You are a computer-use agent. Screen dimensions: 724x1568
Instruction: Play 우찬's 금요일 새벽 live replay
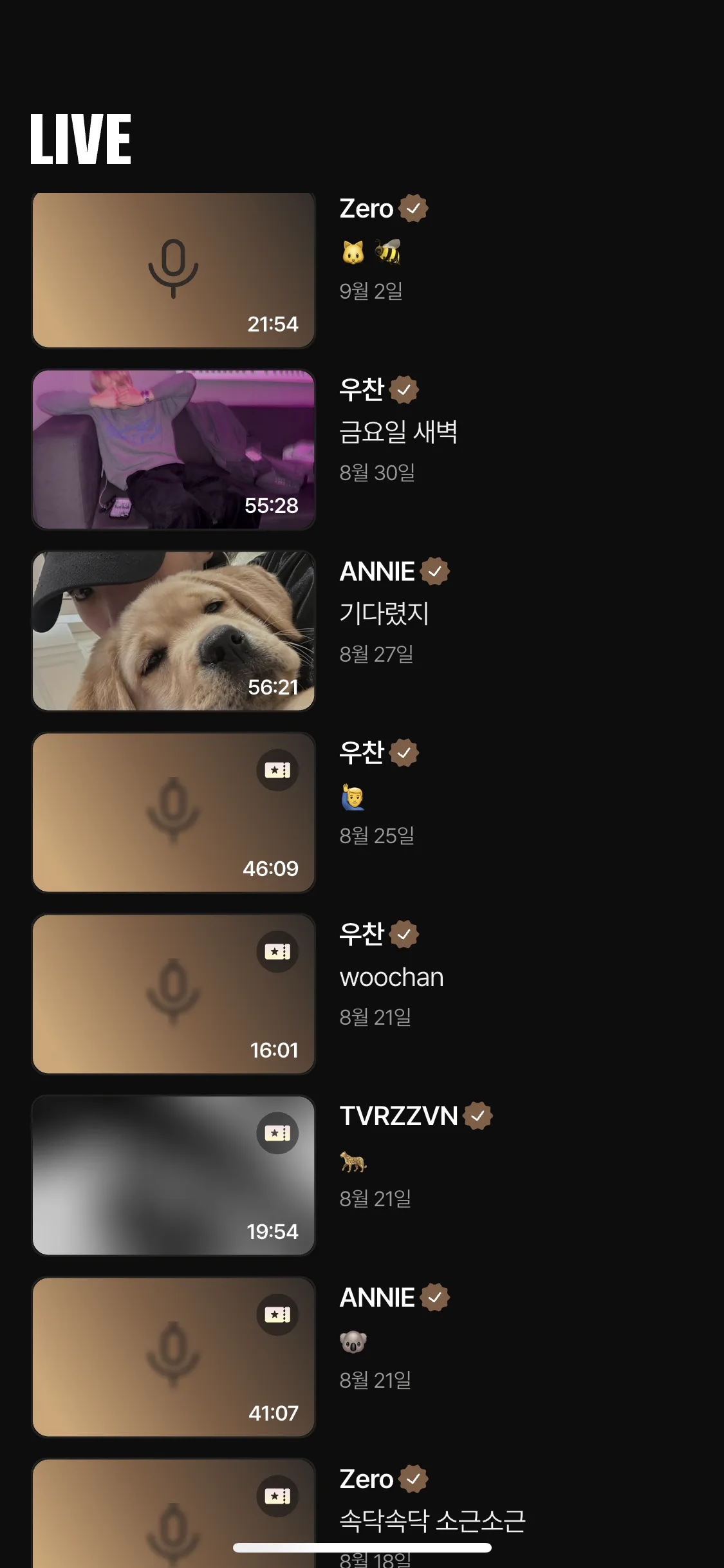tap(173, 449)
